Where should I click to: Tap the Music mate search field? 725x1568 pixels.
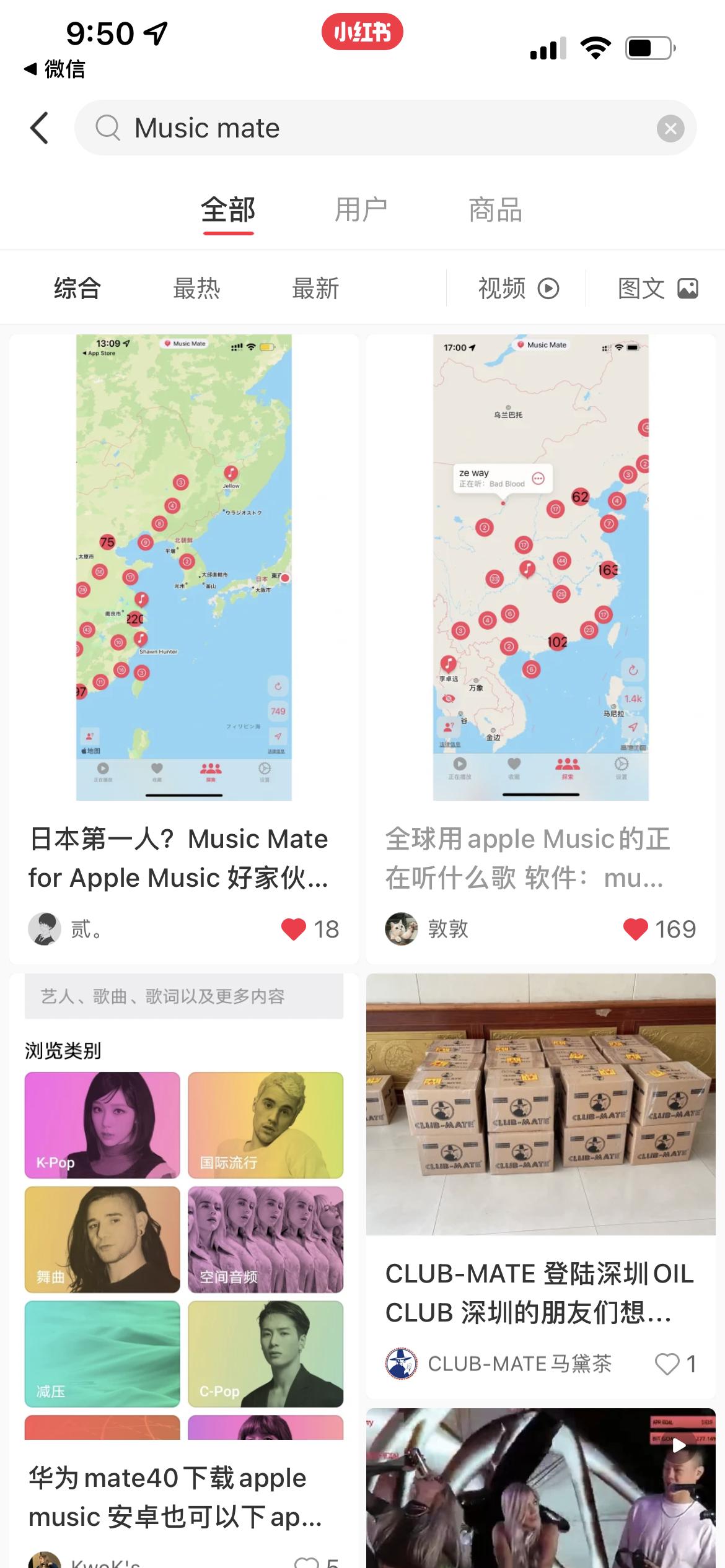[372, 128]
